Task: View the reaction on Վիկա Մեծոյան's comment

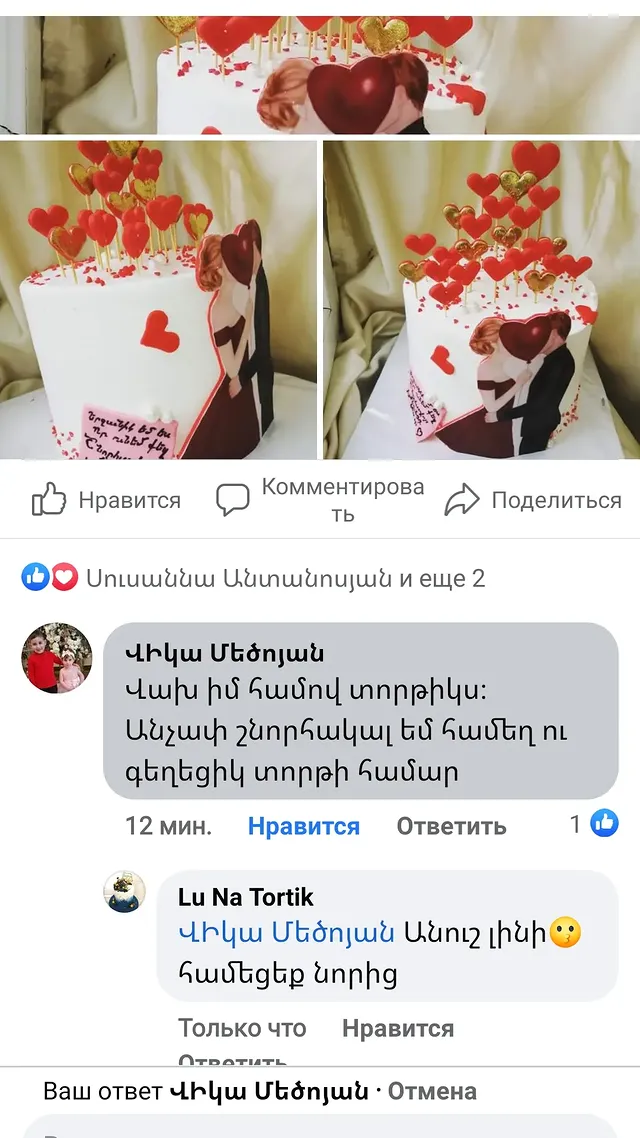Action: (x=594, y=824)
